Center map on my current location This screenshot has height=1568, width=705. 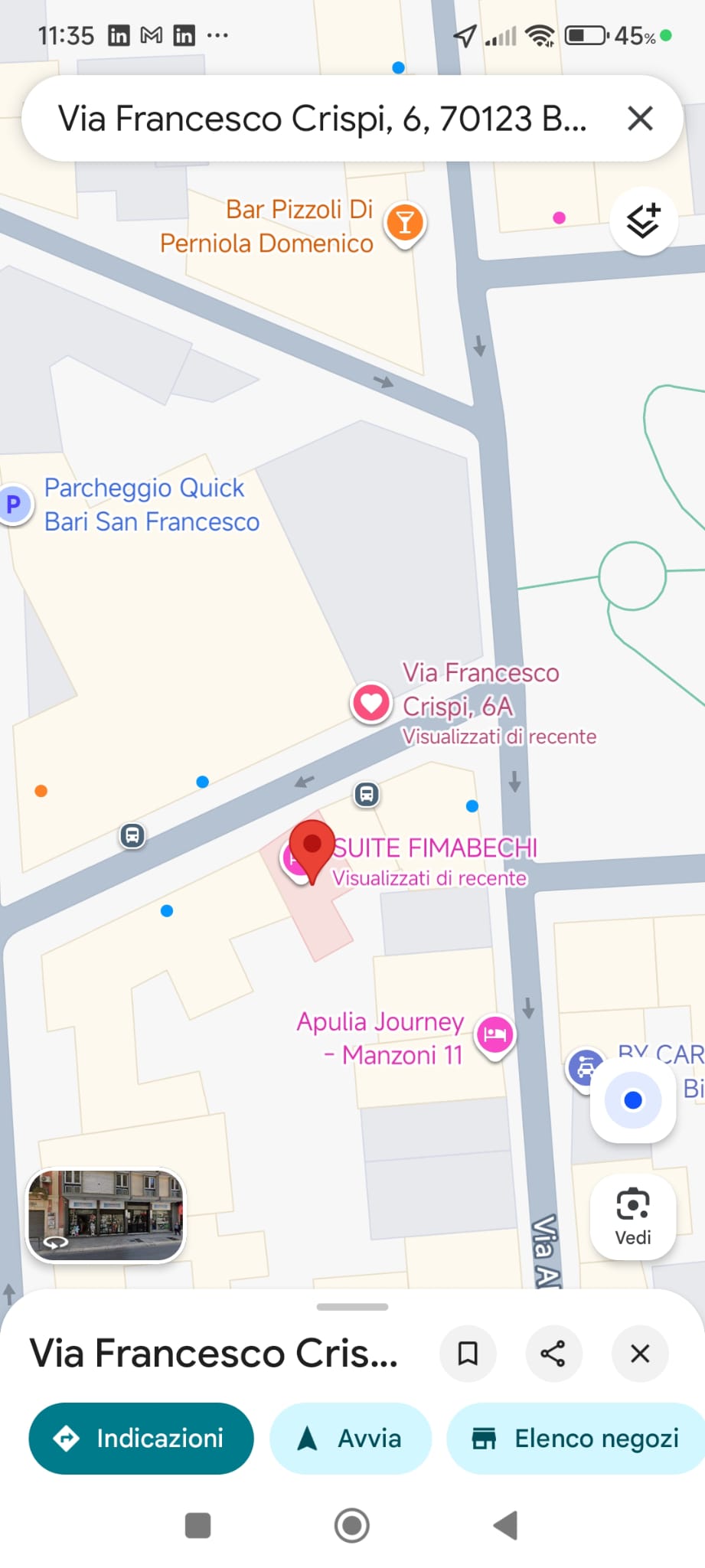pos(633,1100)
